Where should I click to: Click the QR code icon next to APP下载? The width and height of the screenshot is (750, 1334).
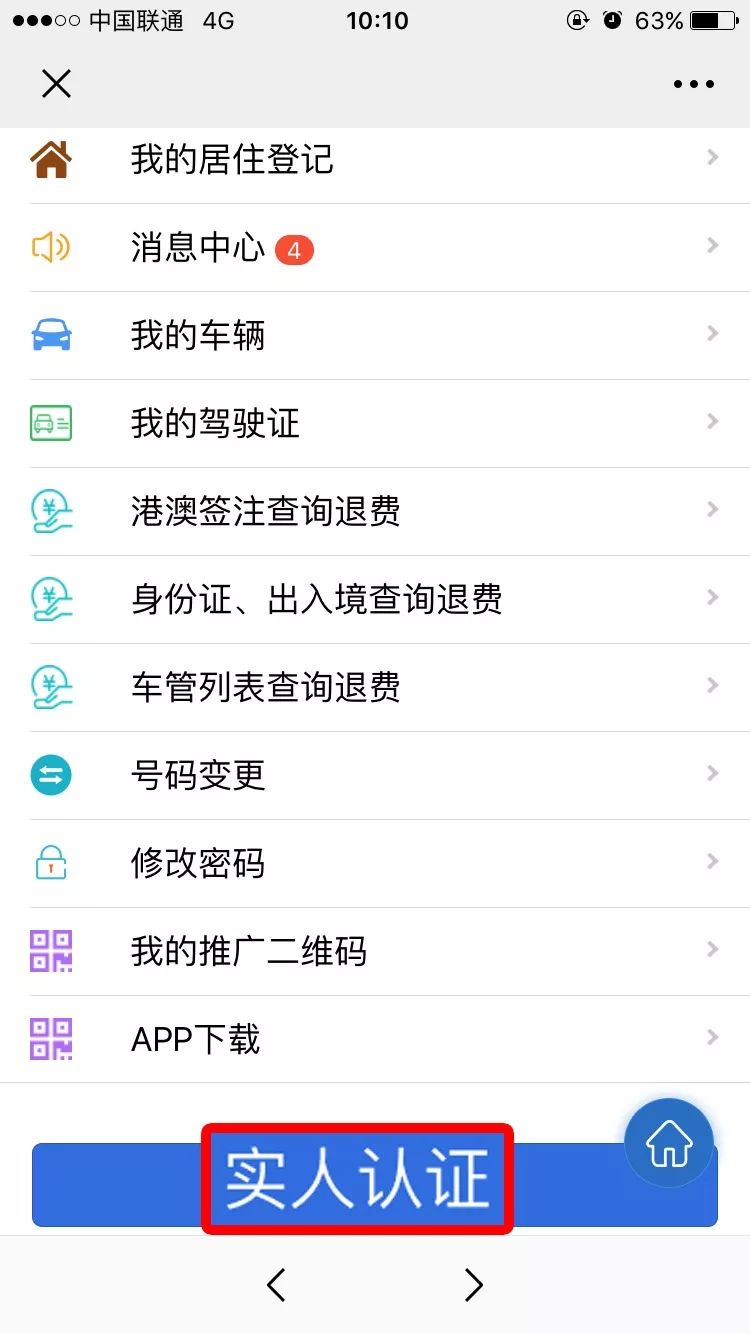[50, 1039]
